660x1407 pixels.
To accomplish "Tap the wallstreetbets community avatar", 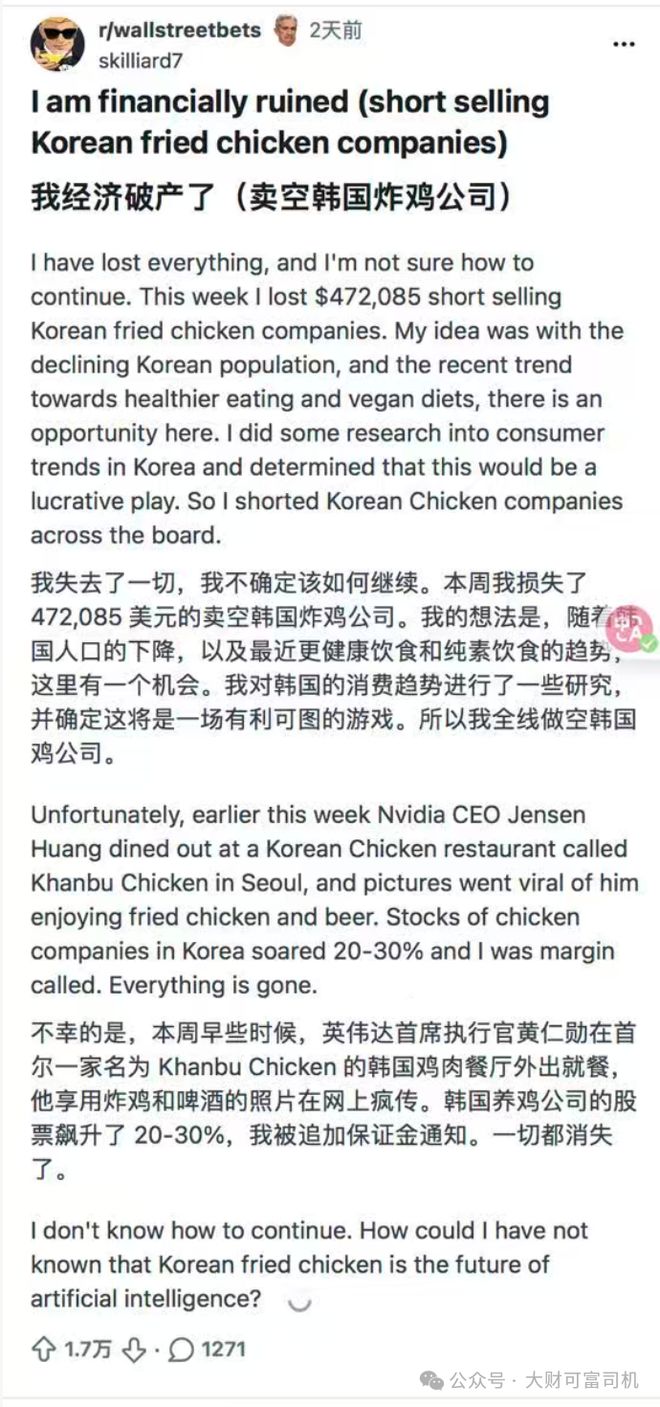I will click(x=58, y=44).
